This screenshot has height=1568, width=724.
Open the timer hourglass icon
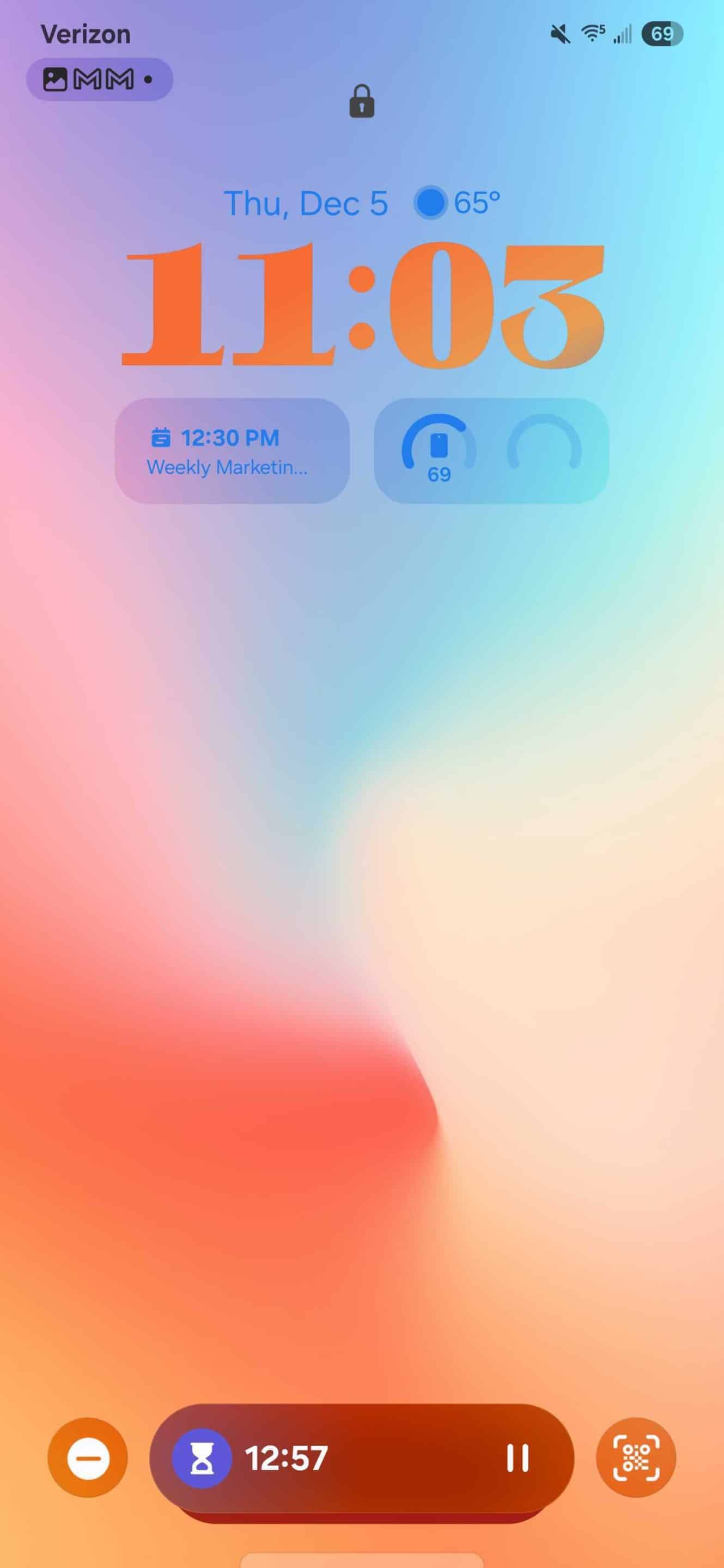click(x=202, y=1459)
